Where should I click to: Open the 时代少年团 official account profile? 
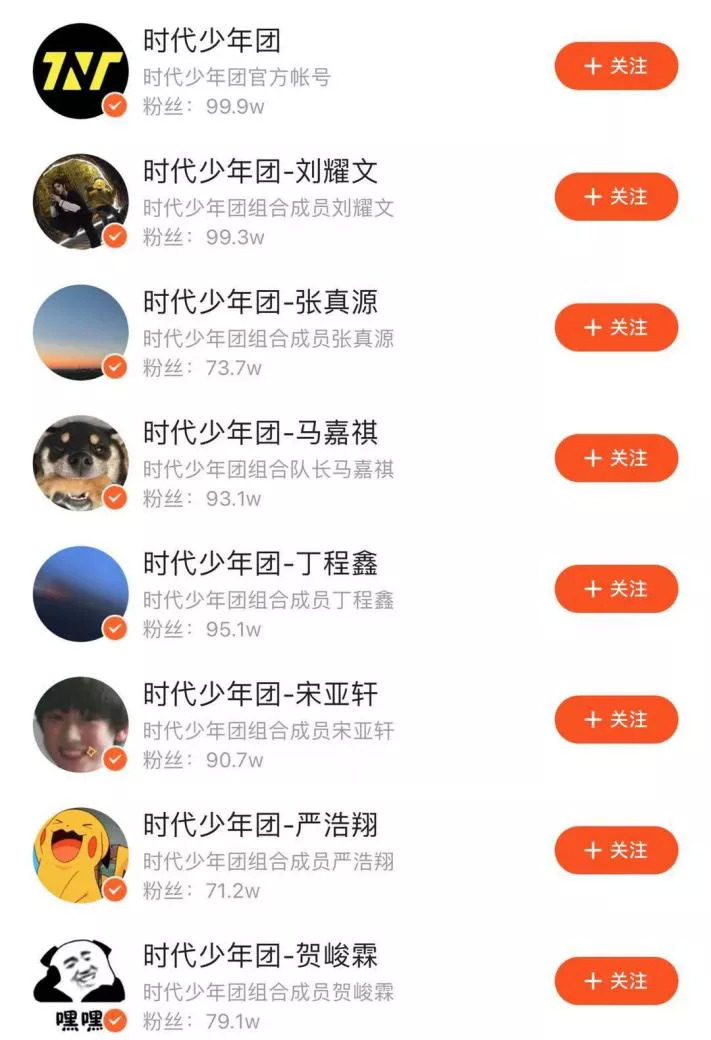pyautogui.click(x=211, y=42)
